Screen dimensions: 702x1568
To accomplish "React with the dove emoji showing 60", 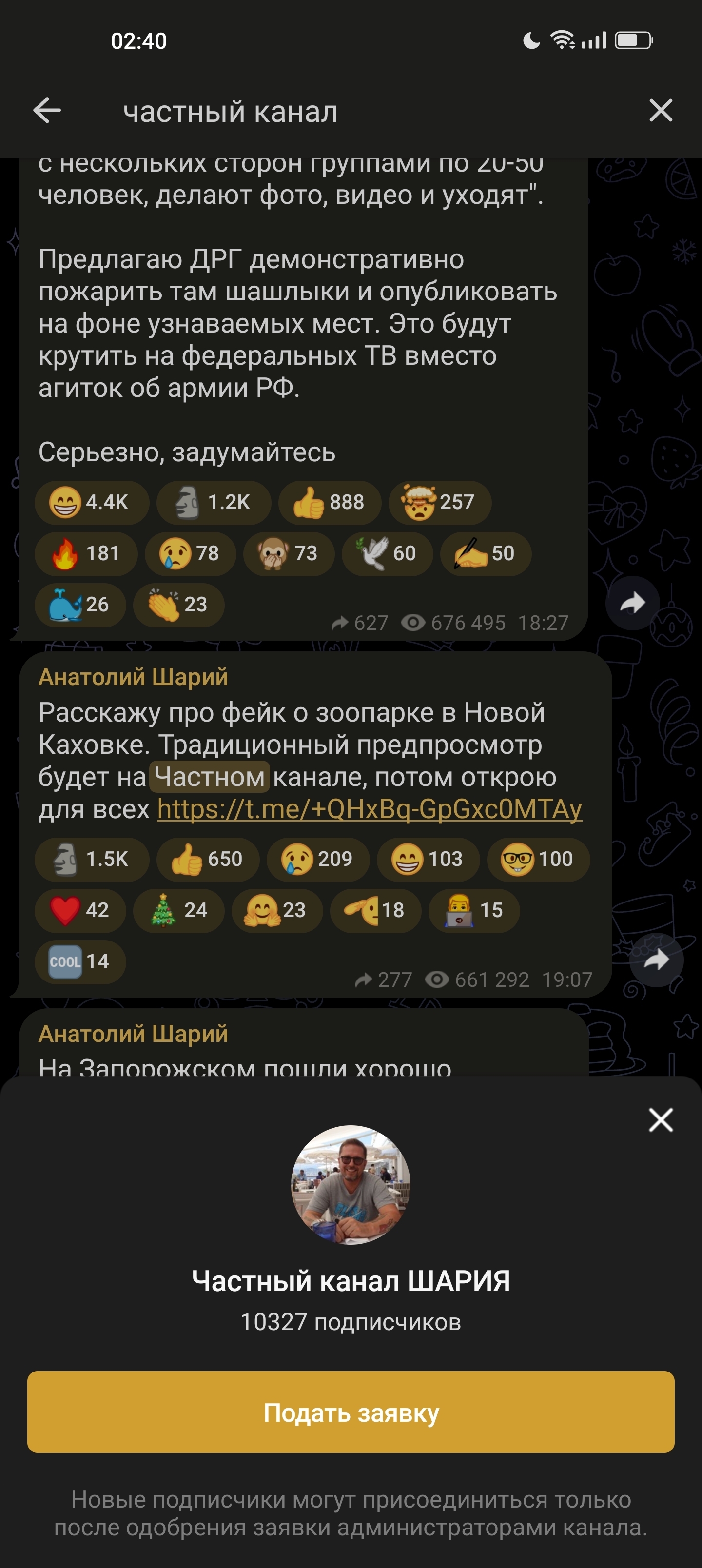I will pyautogui.click(x=387, y=554).
